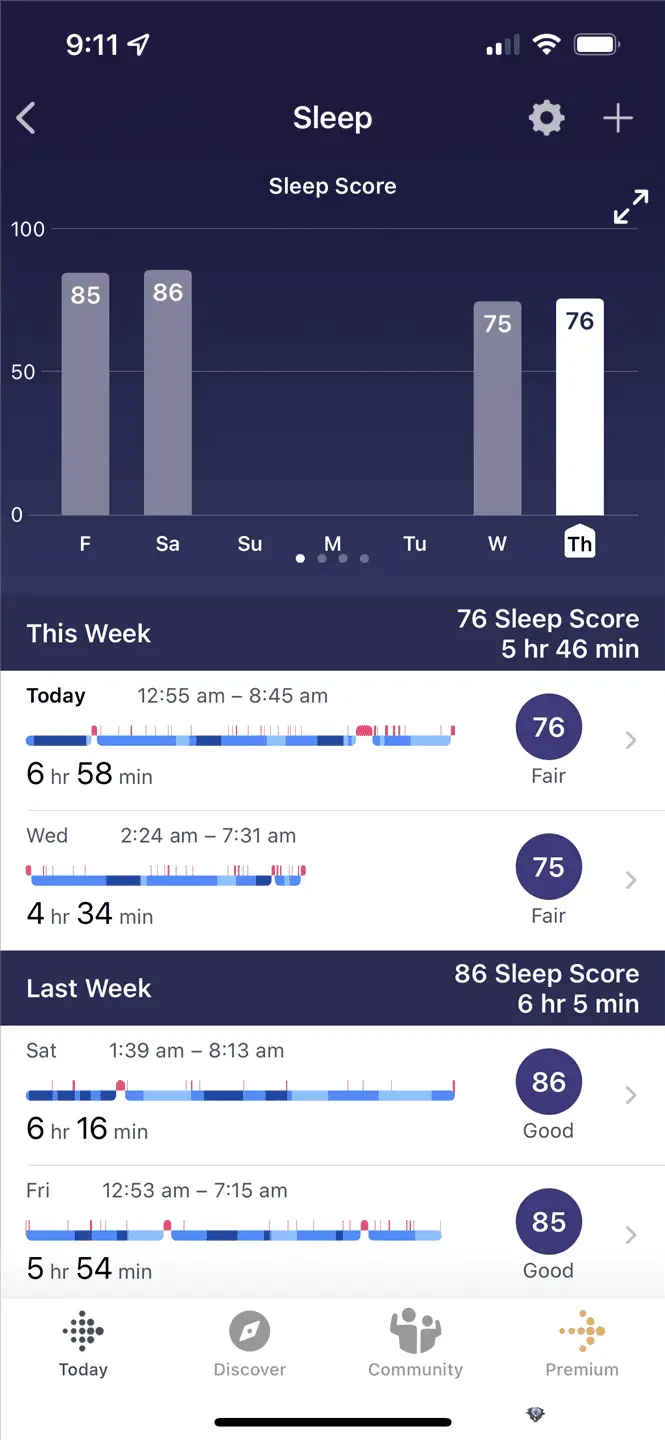Open Sat sleep log 6 hr 16 min

click(332, 1095)
